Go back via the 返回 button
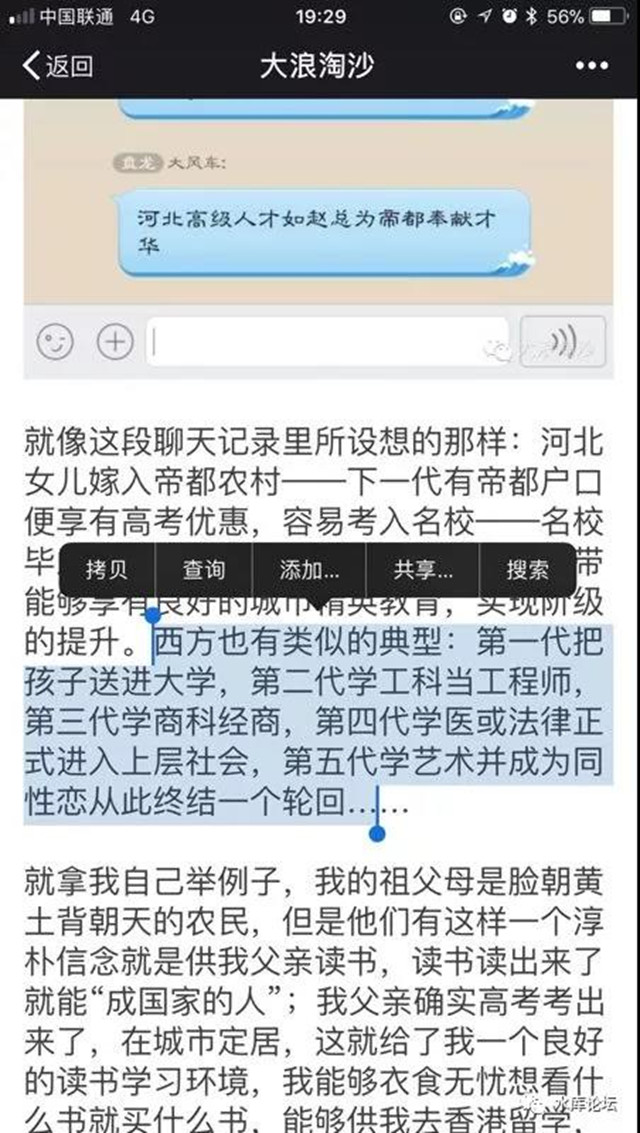Viewport: 640px width, 1133px height. 58,67
